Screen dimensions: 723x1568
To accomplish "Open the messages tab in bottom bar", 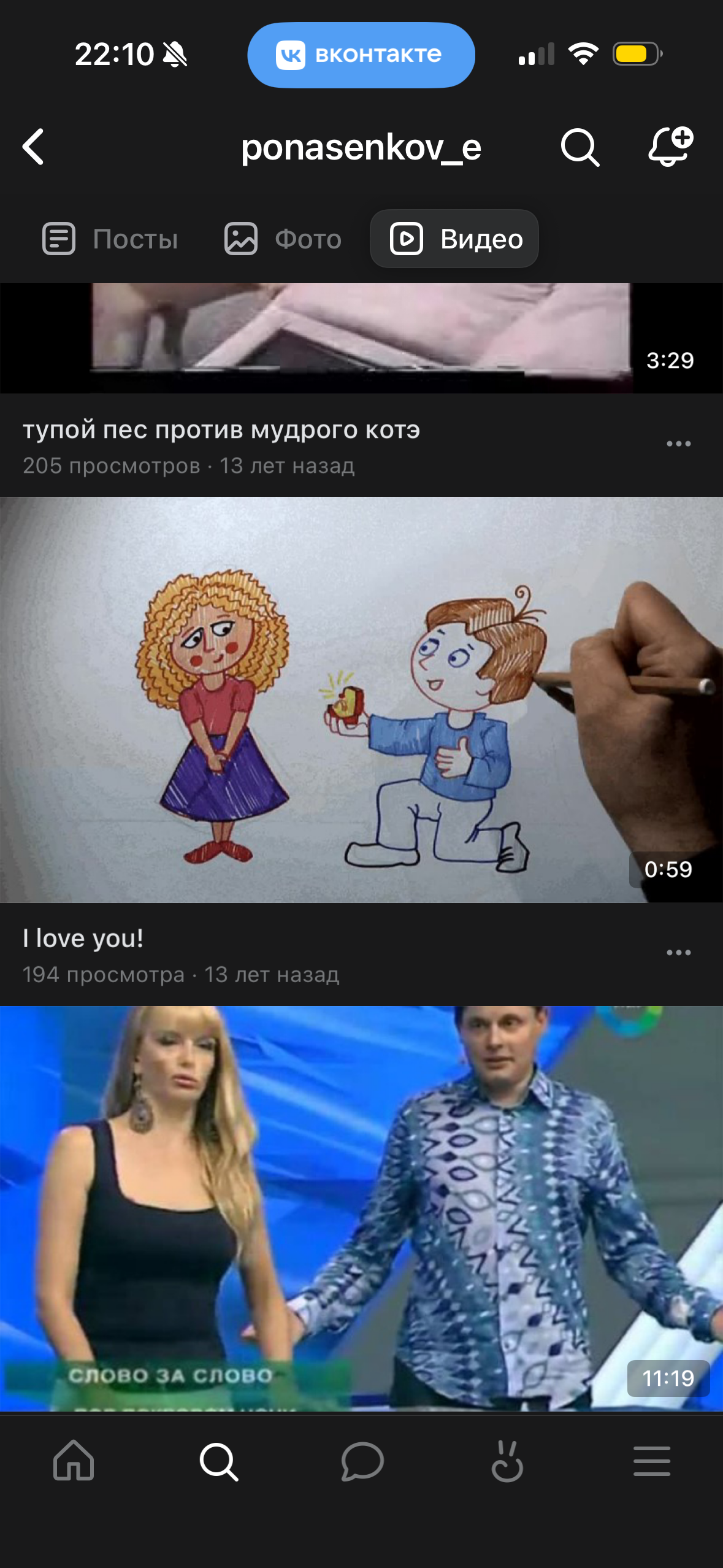I will (x=362, y=1461).
